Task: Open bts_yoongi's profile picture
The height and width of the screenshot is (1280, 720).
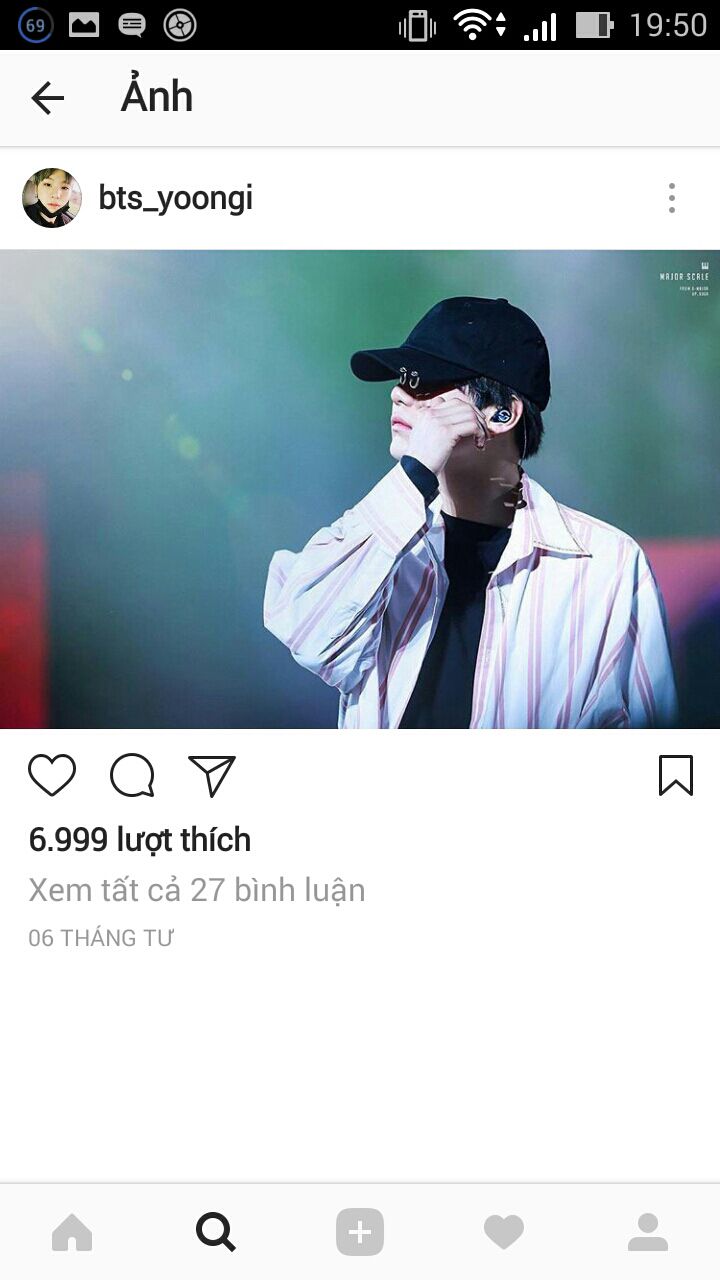Action: [x=52, y=198]
